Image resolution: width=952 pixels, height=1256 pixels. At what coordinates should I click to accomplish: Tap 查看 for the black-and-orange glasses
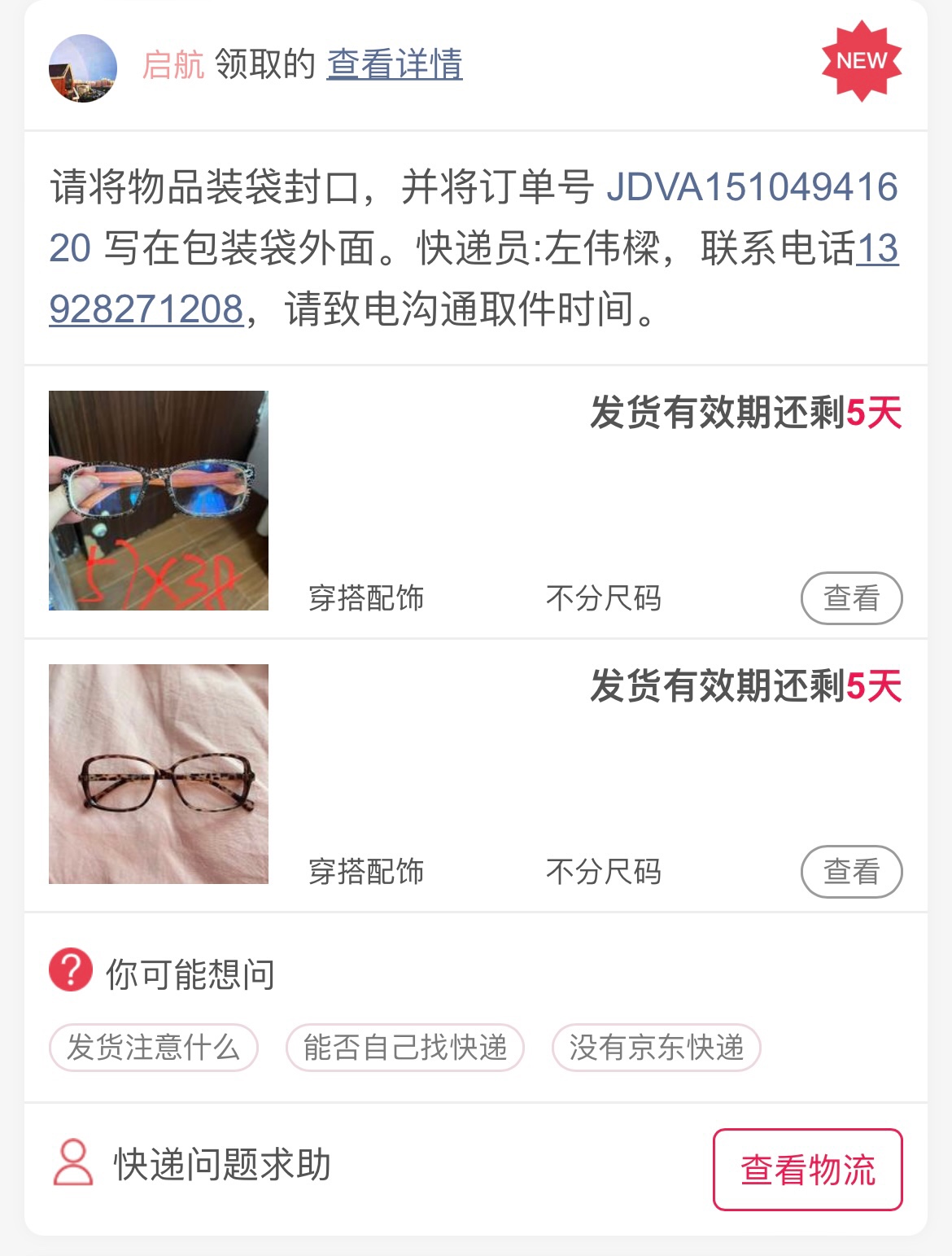tap(851, 598)
